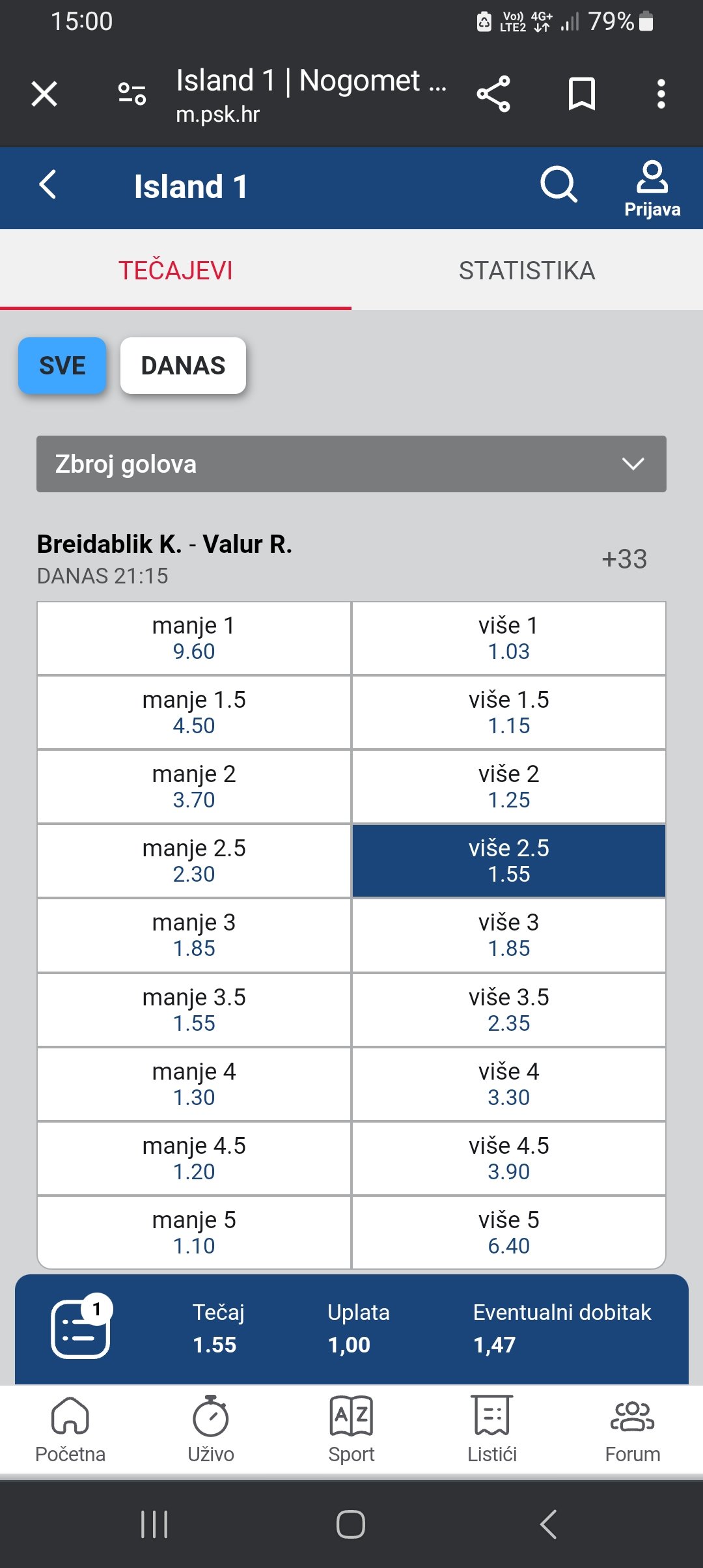703x1568 pixels.
Task: Go to Početna in bottom navigation
Action: click(70, 1429)
